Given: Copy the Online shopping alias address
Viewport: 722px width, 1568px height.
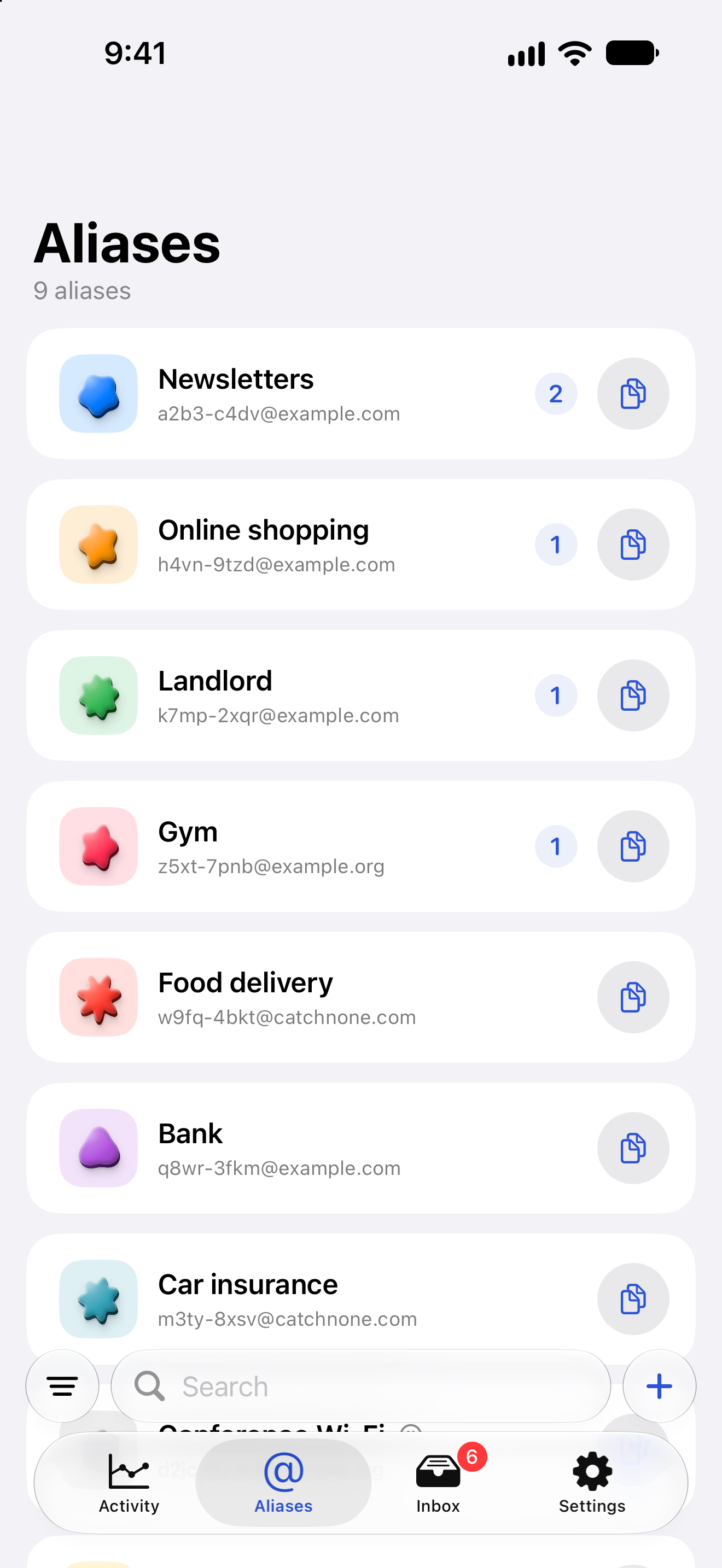Looking at the screenshot, I should 632,544.
